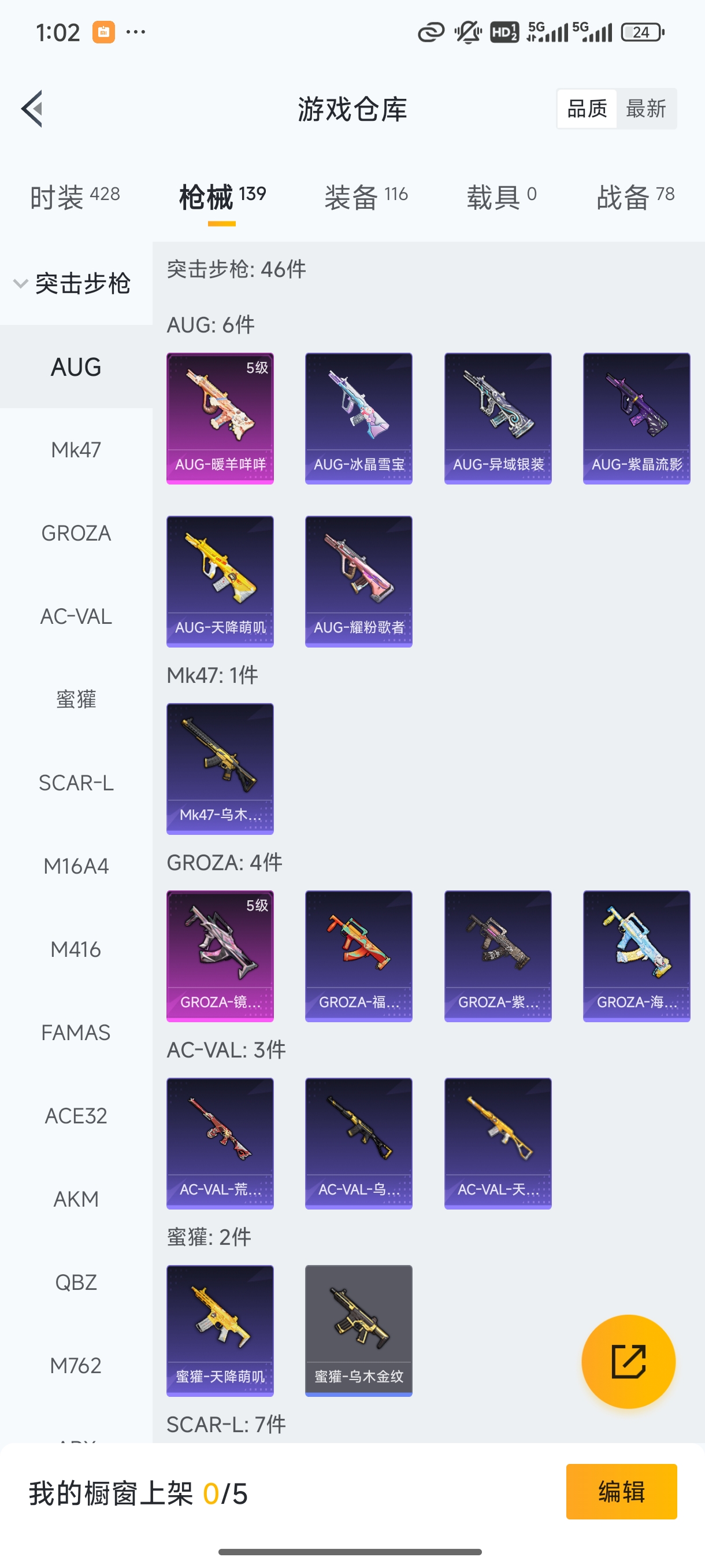The width and height of the screenshot is (705, 1568).
Task: View the AUG-天降萌叽 skin
Action: (x=220, y=581)
